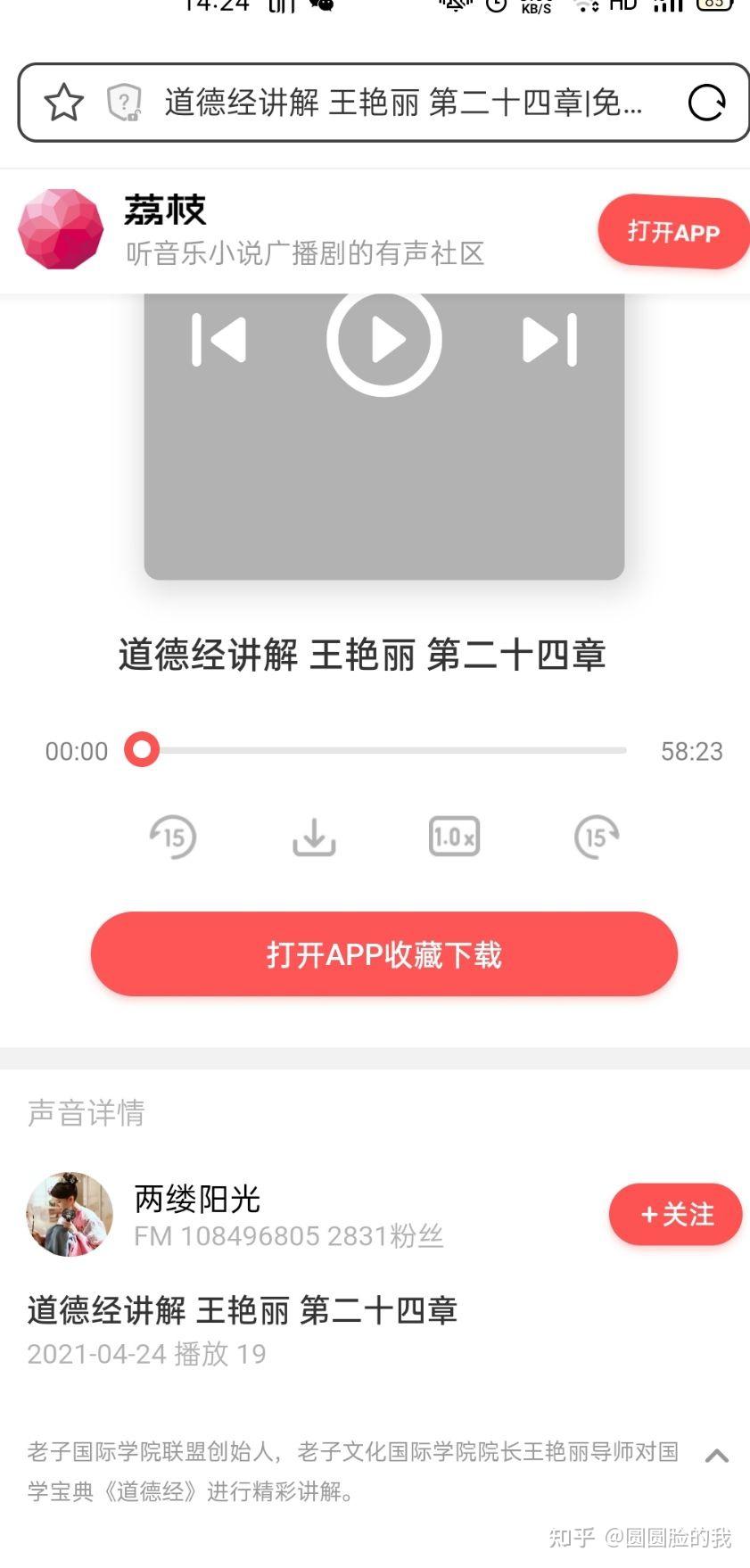The image size is (750, 1568).
Task: Collapse the description with the chevron
Action: click(717, 1457)
